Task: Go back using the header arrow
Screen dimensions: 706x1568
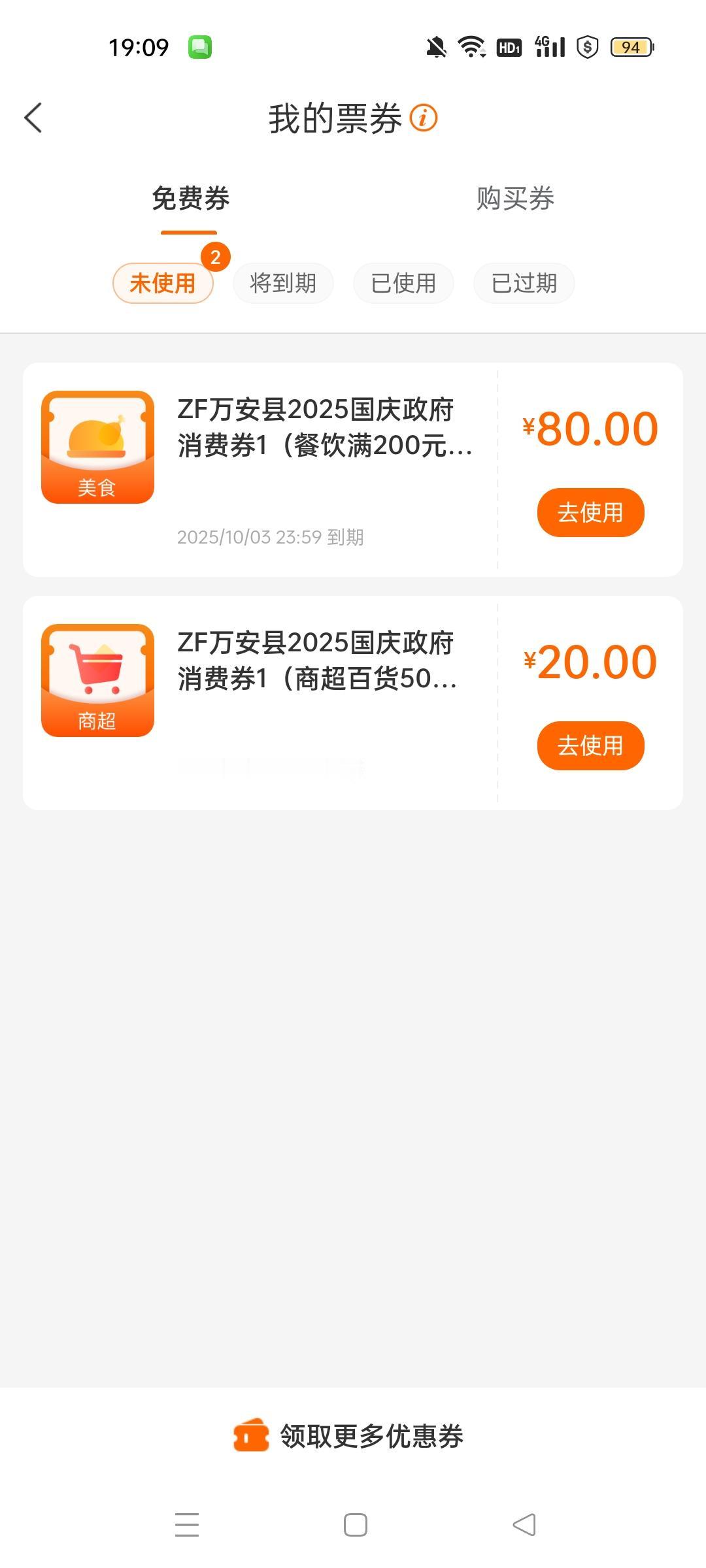Action: pos(33,118)
